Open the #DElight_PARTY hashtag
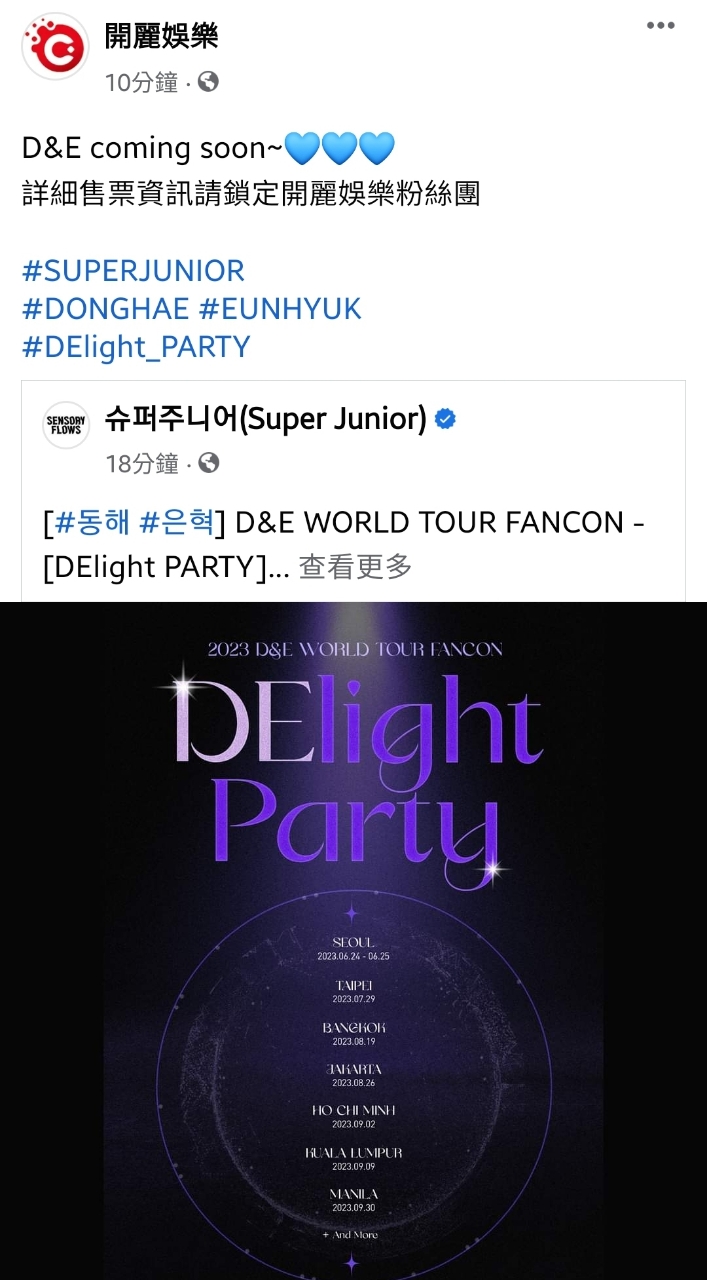Viewport: 707px width, 1280px height. coord(136,347)
